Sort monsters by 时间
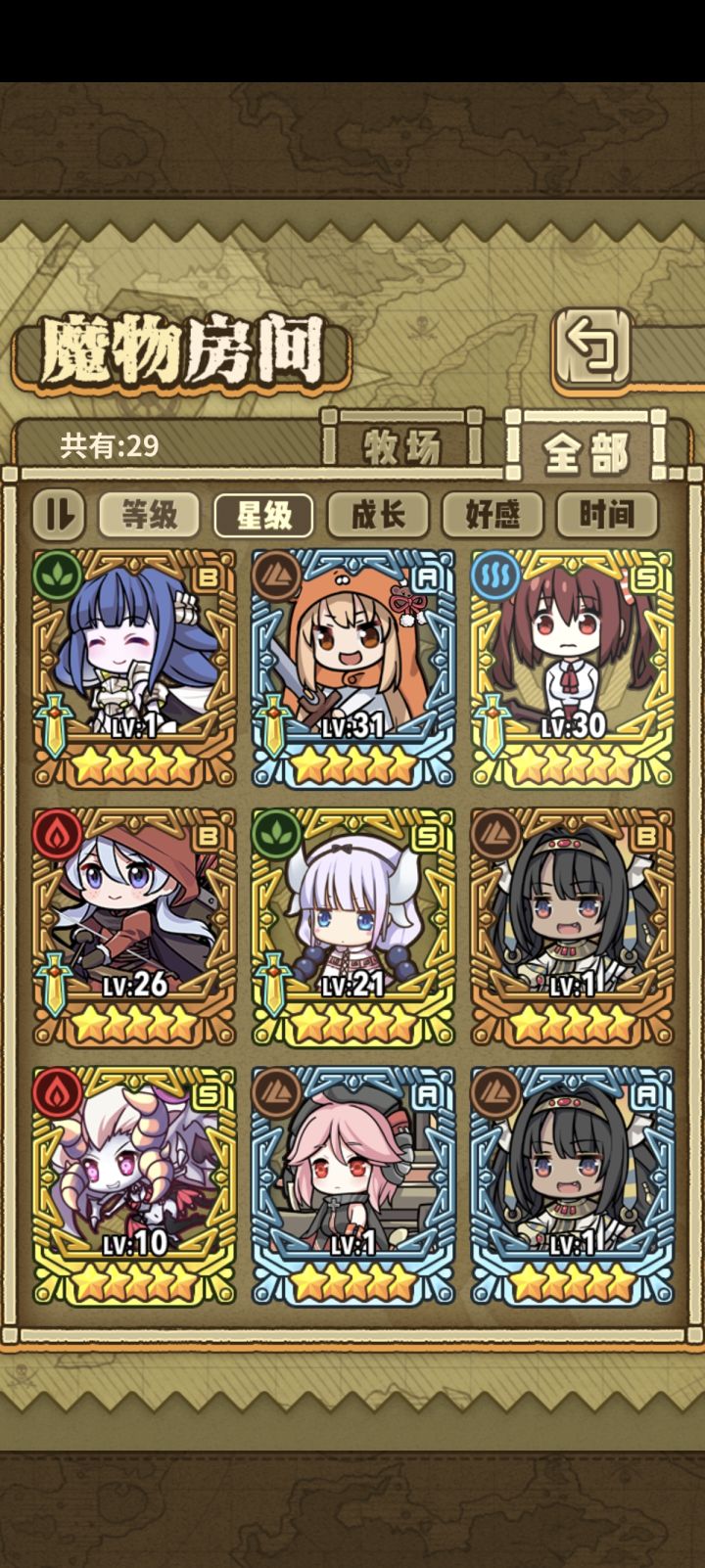The image size is (705, 1568). 606,514
